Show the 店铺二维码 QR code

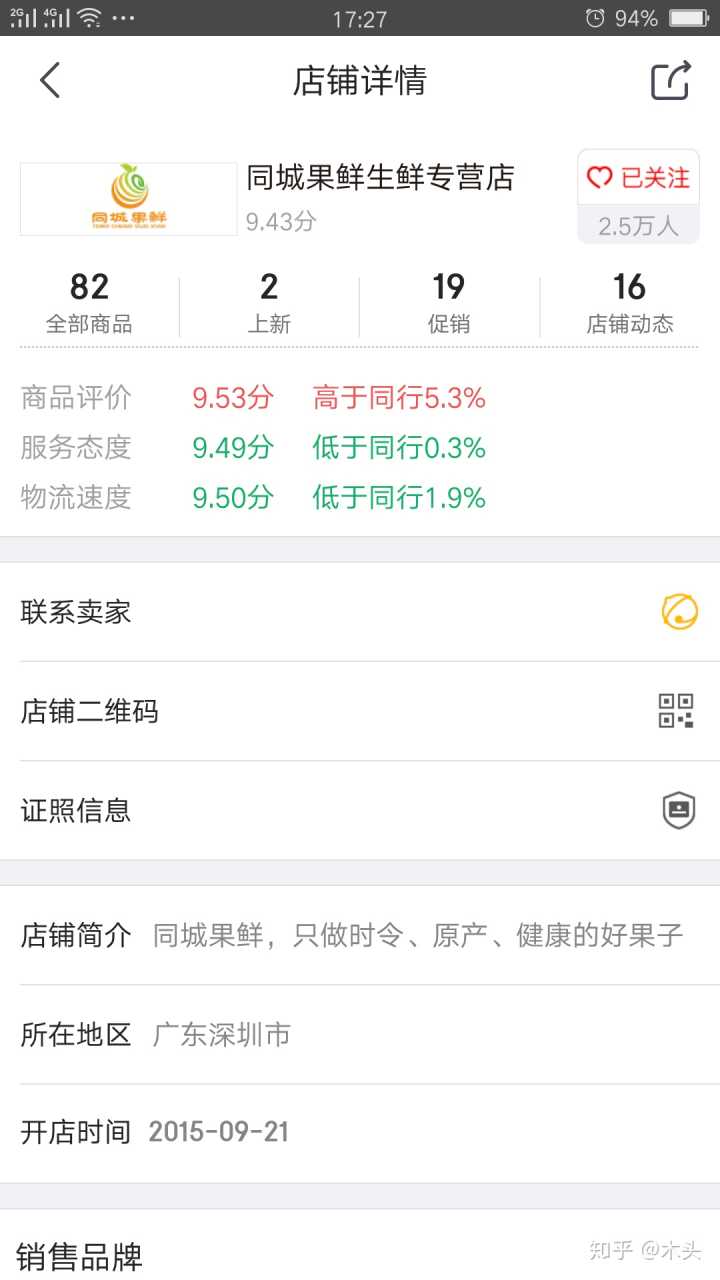coord(360,711)
